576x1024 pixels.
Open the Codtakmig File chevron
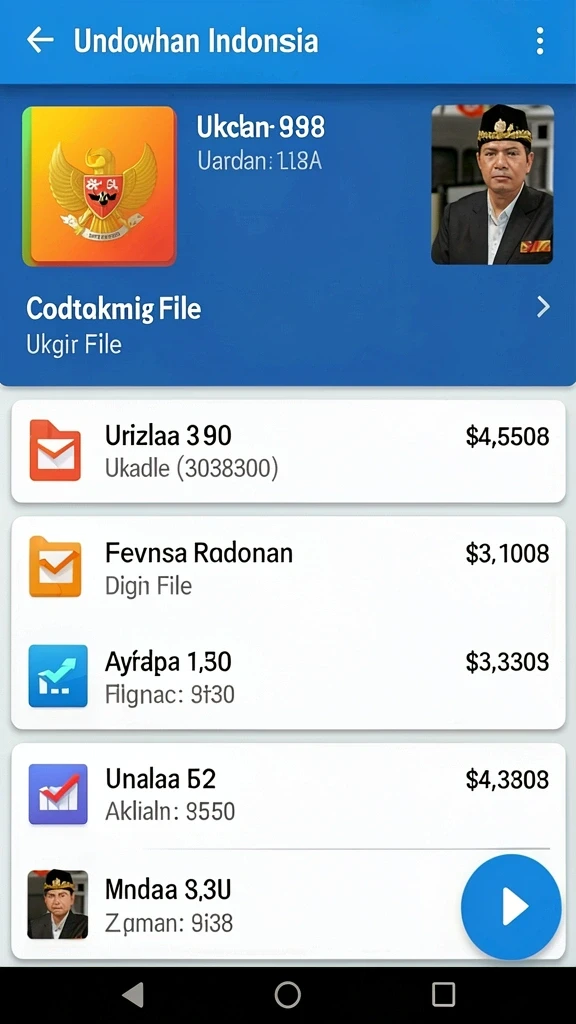543,307
